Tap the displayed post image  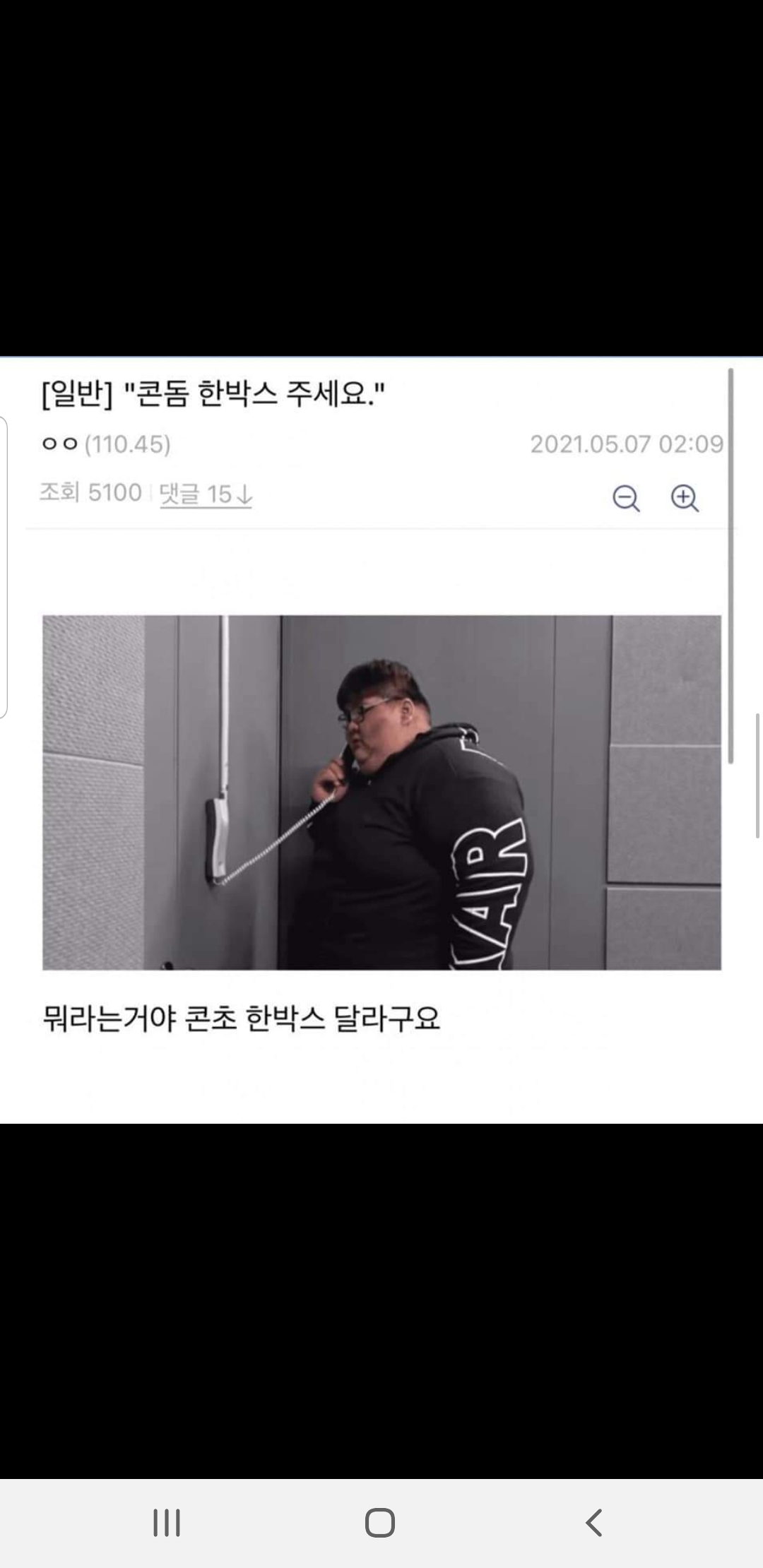pos(381,792)
